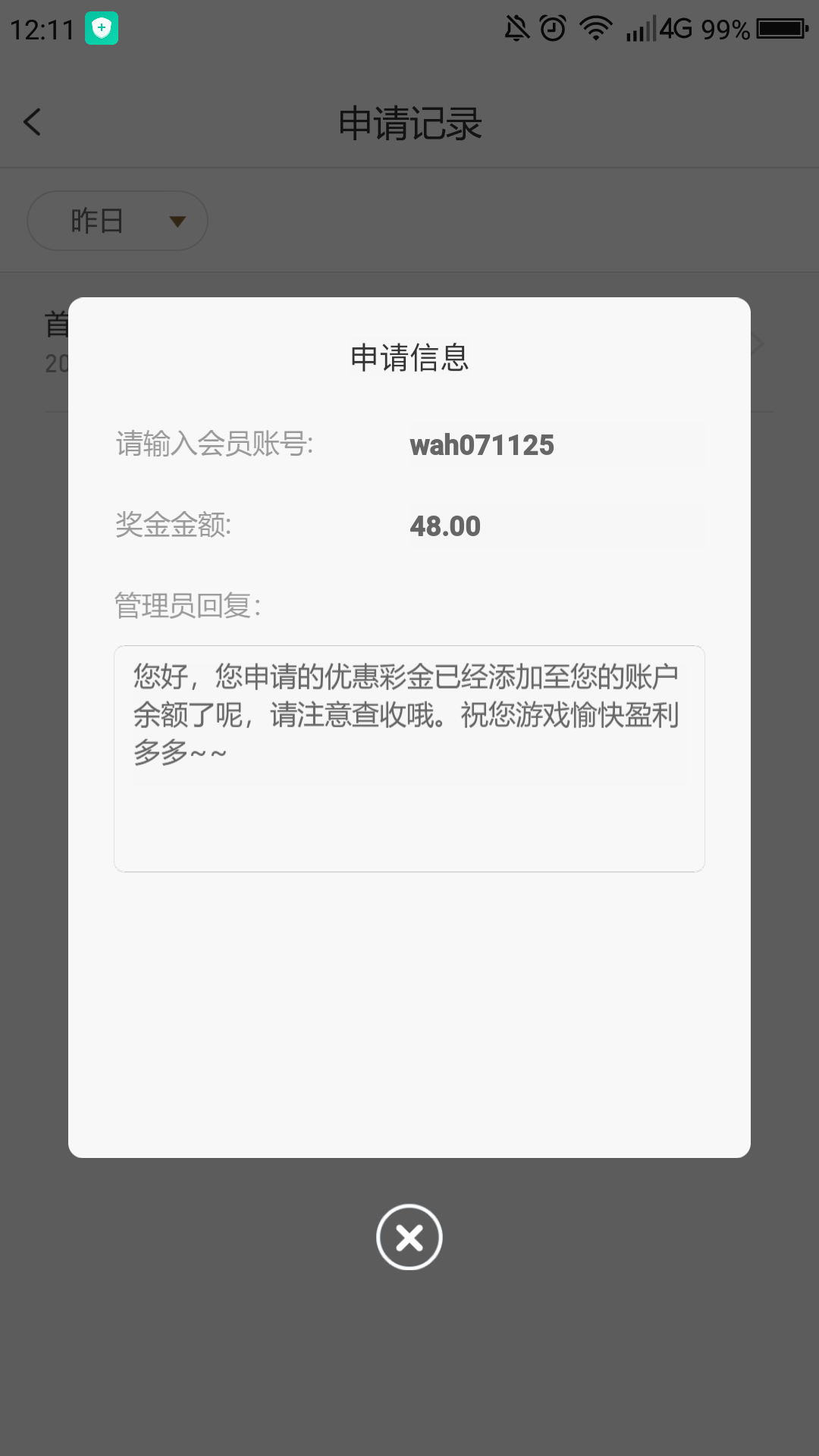
Task: Open the 昨日 date filter dropdown
Action: [x=118, y=221]
